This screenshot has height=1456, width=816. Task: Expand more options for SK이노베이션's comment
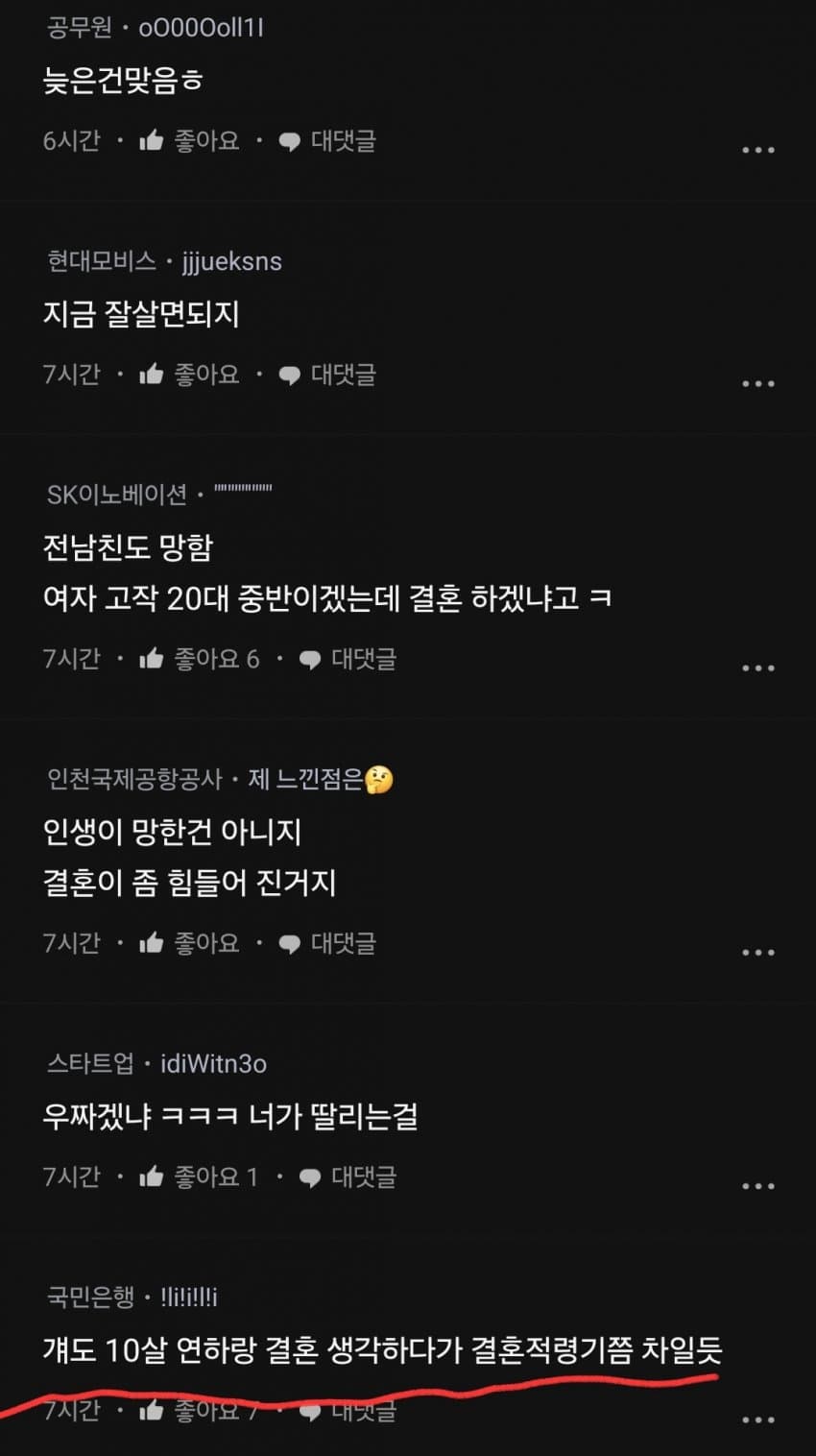coord(758,666)
